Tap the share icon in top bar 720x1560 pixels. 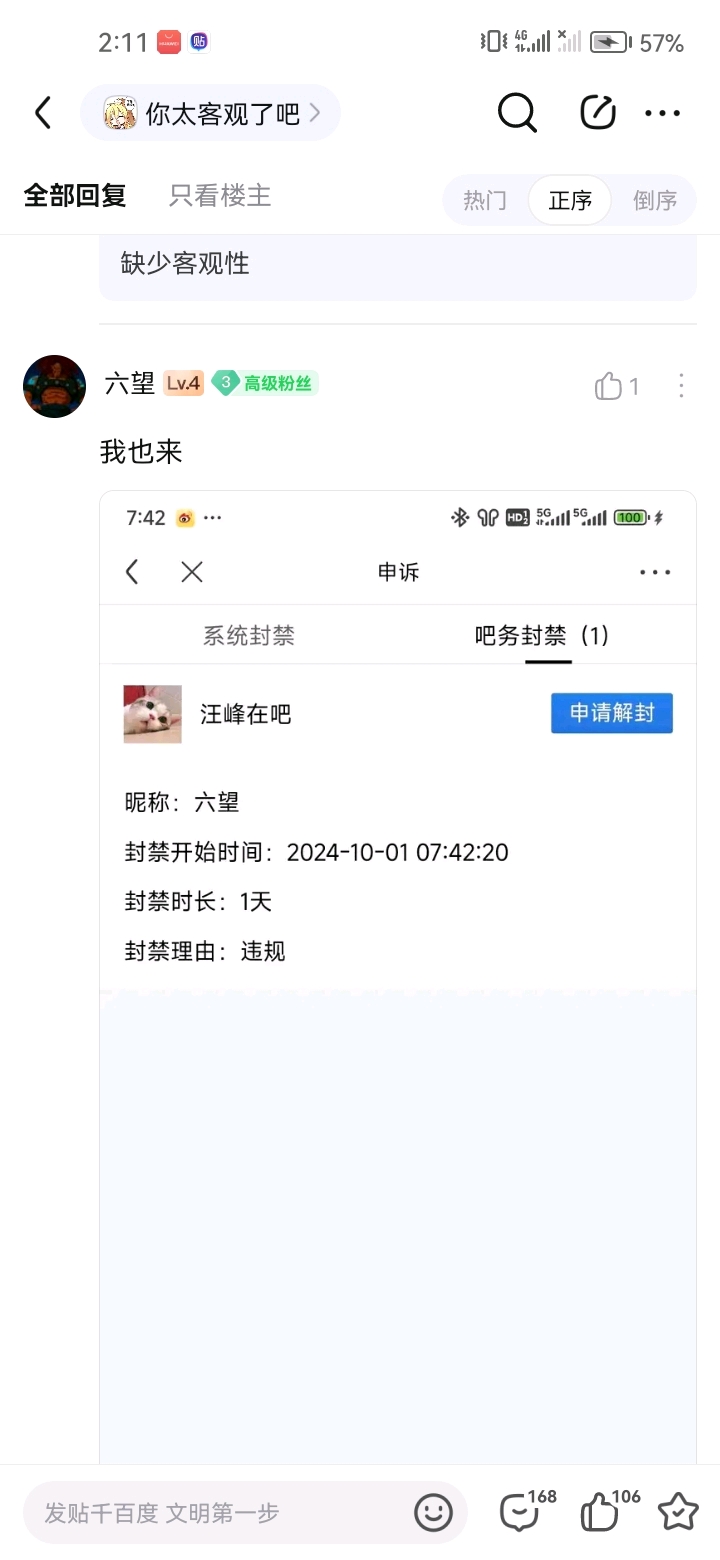[598, 113]
